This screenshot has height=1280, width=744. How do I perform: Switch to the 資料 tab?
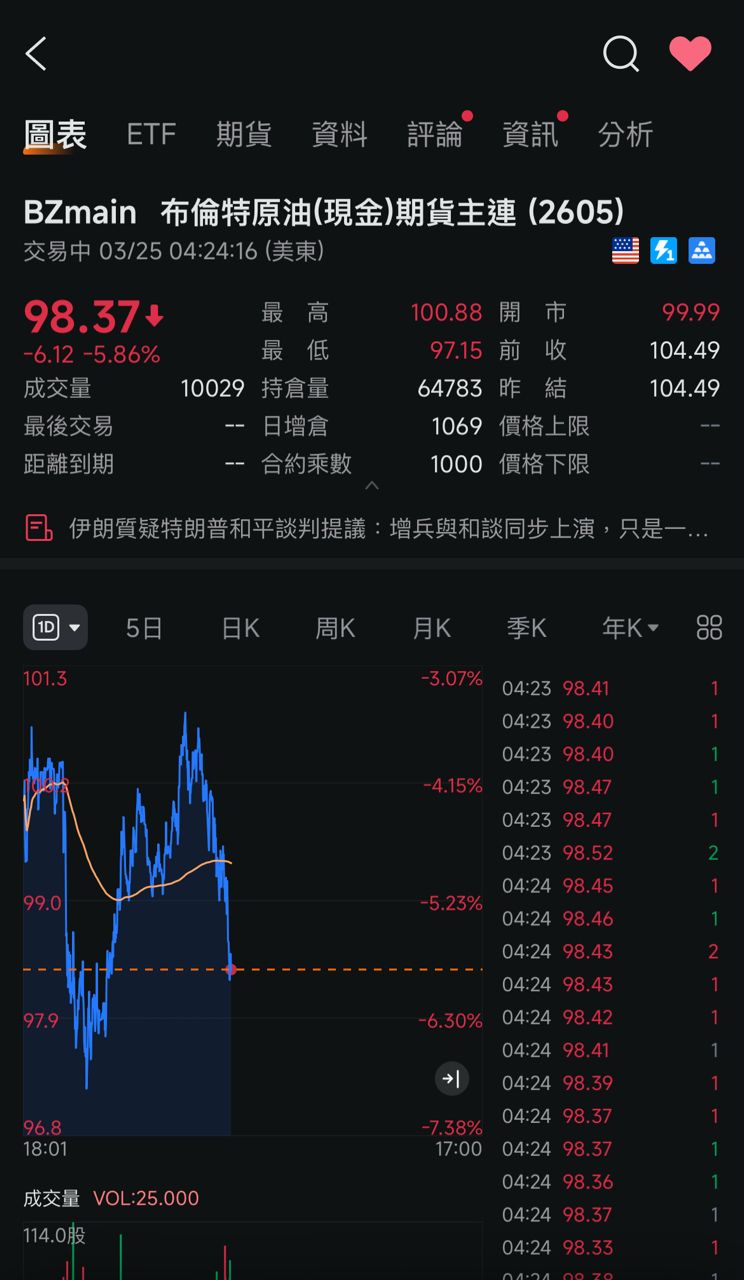340,134
